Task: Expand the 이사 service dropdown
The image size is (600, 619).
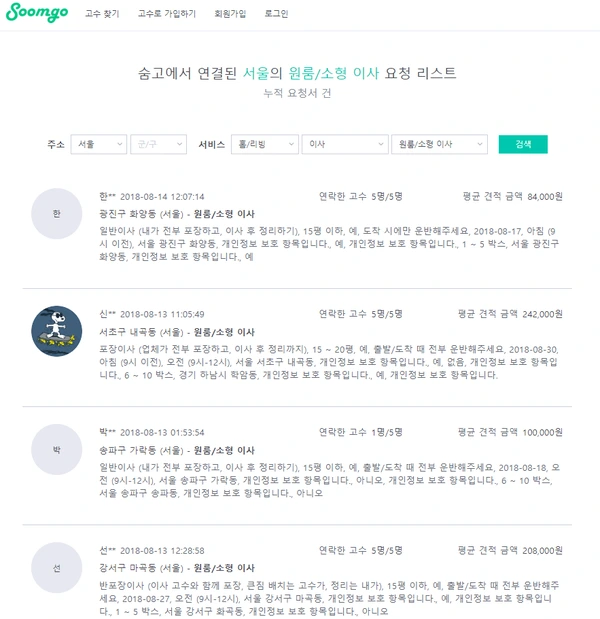Action: 345,144
